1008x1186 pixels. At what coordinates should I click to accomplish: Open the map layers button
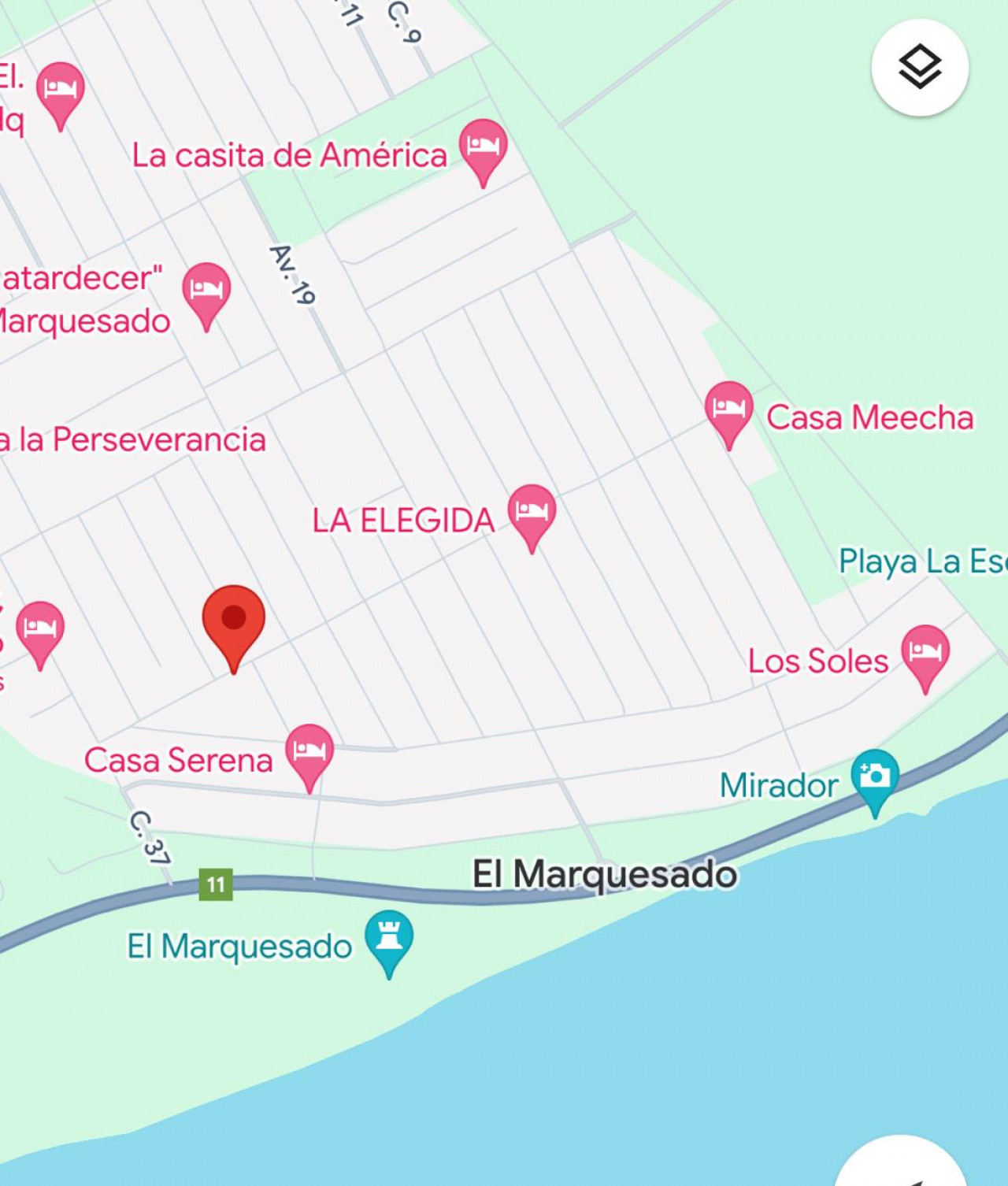pos(919,68)
